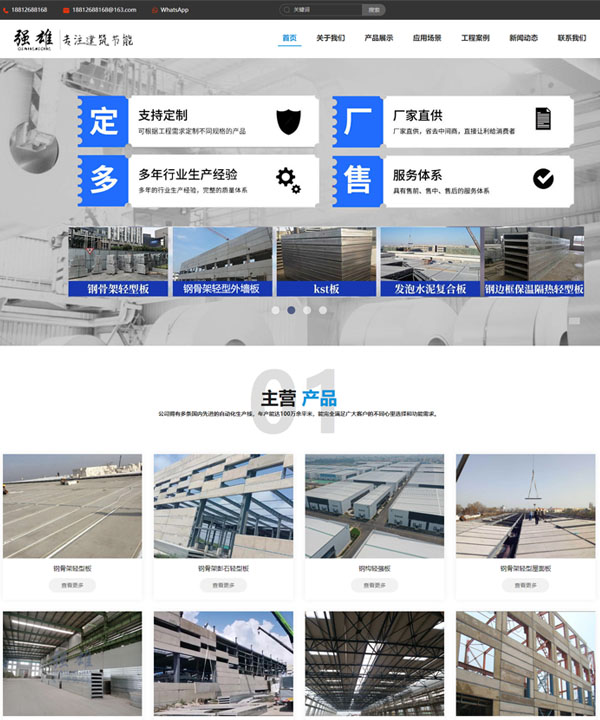The height and width of the screenshot is (720, 600).
Task: Open the 钢骨架轻型板 banner tile
Action: click(x=117, y=262)
